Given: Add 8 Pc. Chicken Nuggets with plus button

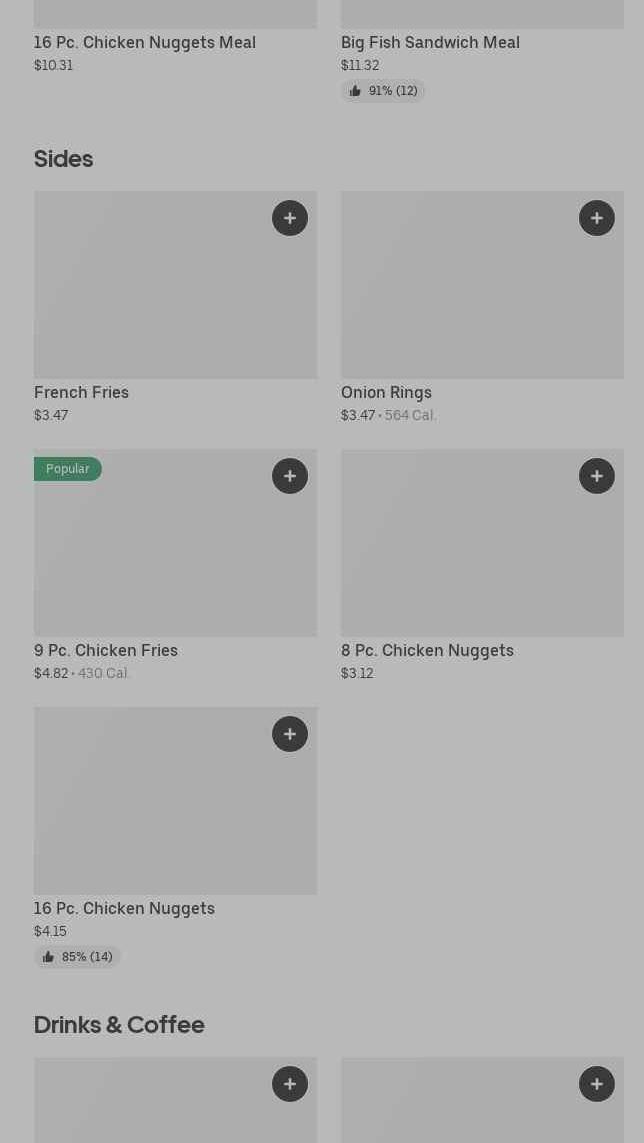Looking at the screenshot, I should click(x=597, y=476).
